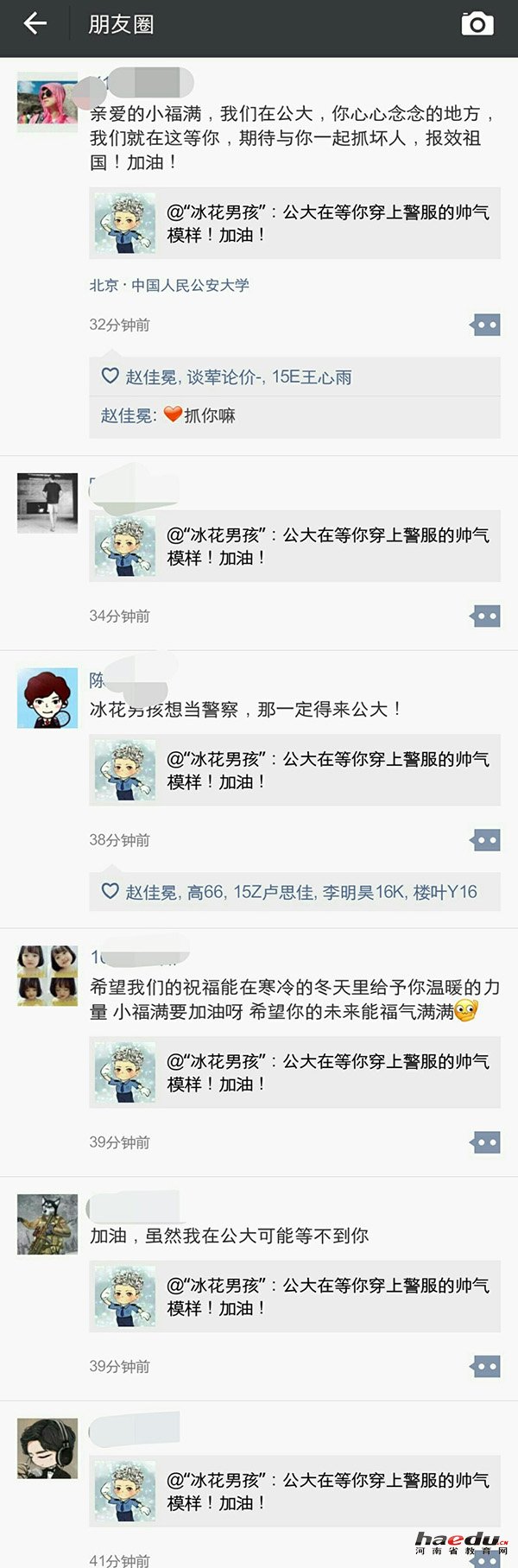The width and height of the screenshot is (518, 1568).
Task: Open shared article under 加油，虽然我在公大 post
Action: [294, 1297]
